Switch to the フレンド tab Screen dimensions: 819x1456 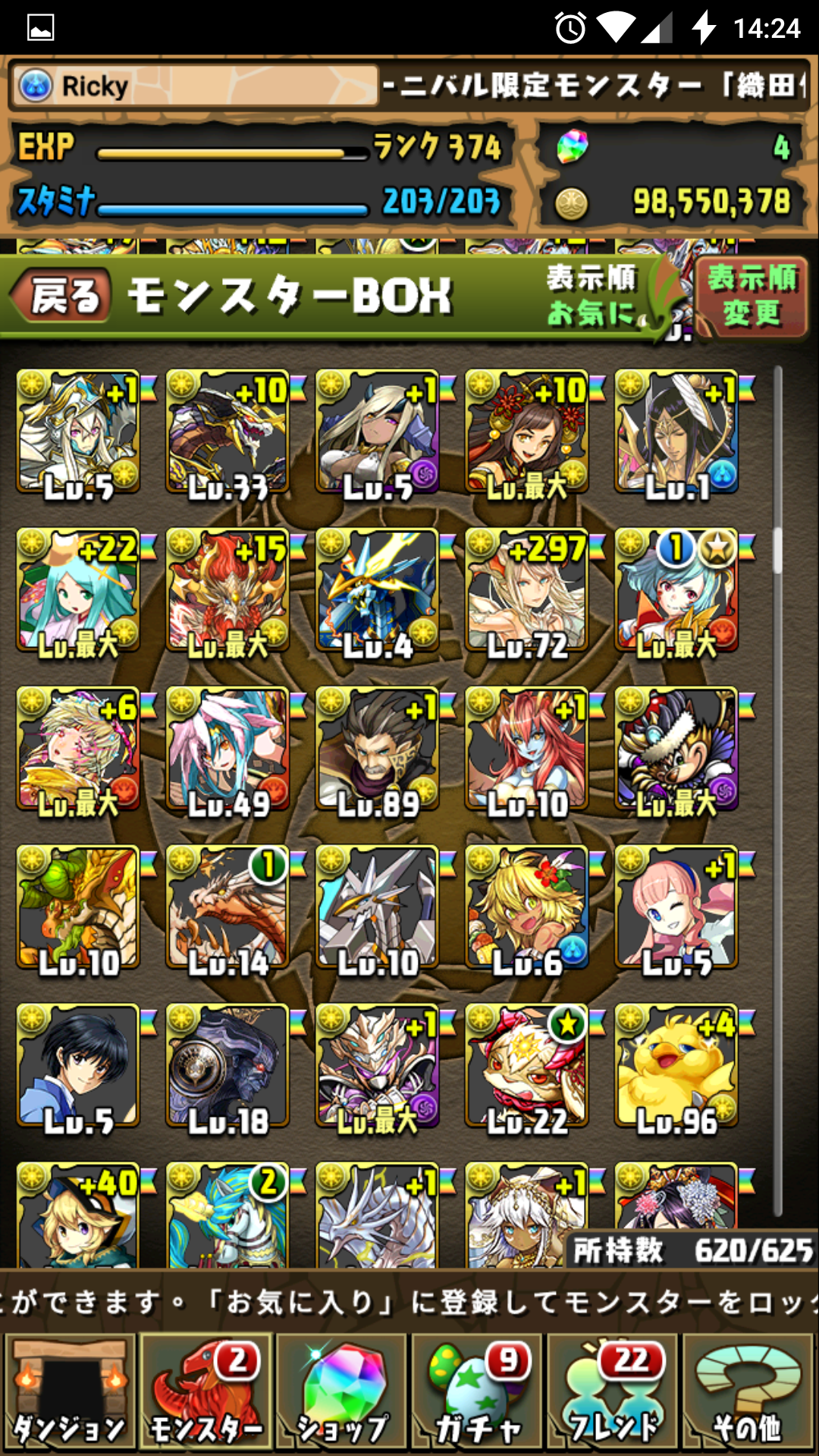pos(613,1392)
